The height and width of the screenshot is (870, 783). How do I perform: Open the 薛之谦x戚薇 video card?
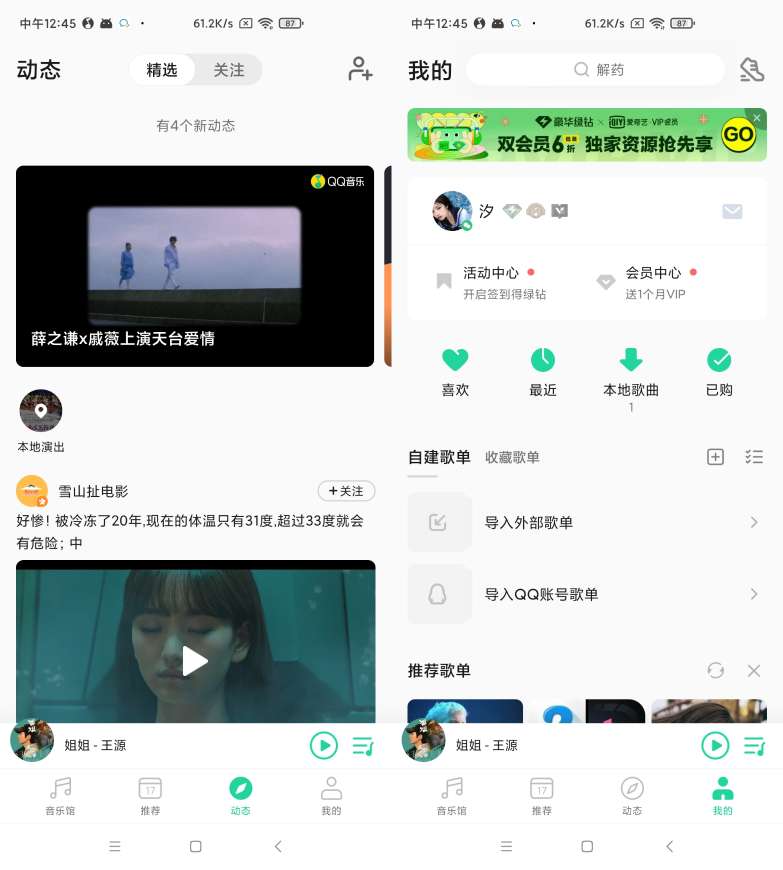[x=195, y=266]
